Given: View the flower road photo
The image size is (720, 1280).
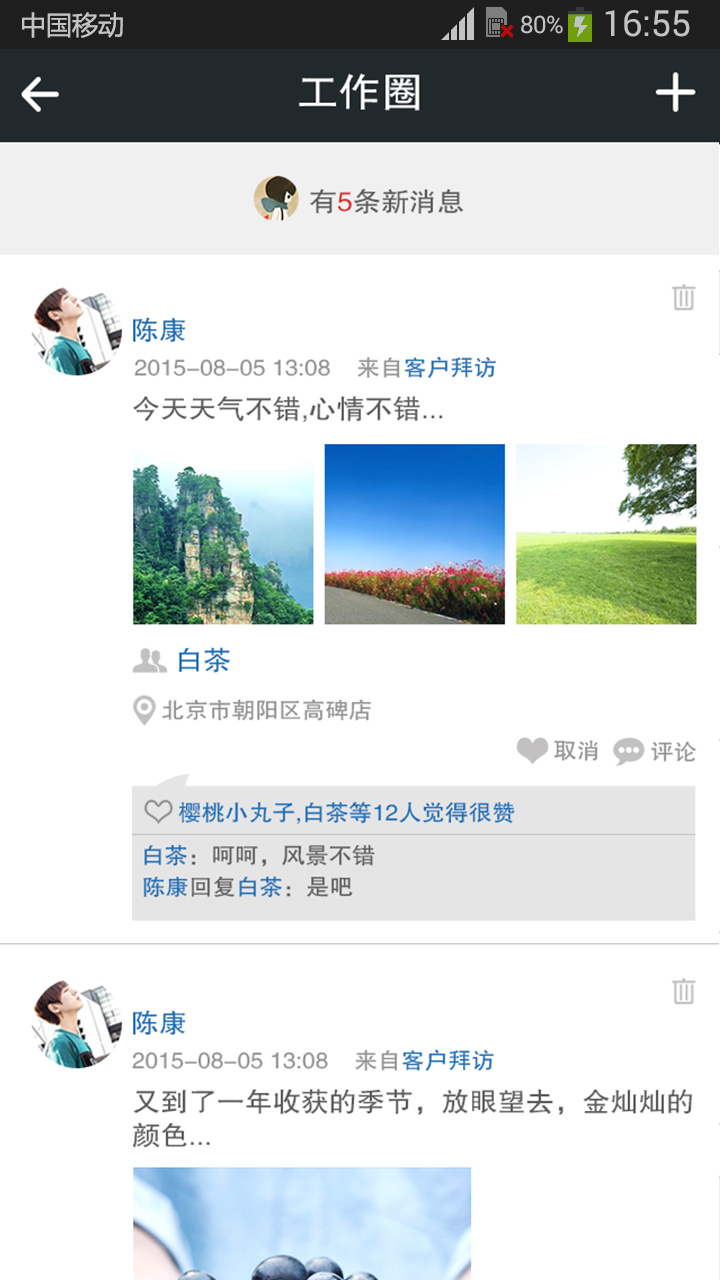Looking at the screenshot, I should (414, 534).
